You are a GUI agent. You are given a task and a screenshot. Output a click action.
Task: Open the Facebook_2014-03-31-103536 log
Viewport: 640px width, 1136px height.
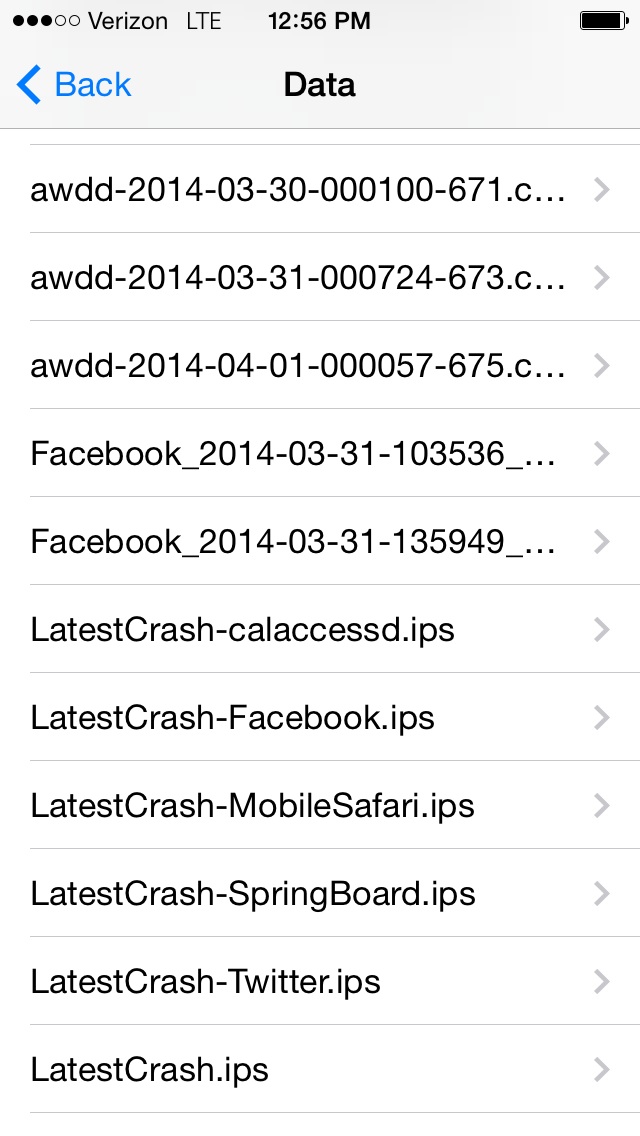pos(320,454)
